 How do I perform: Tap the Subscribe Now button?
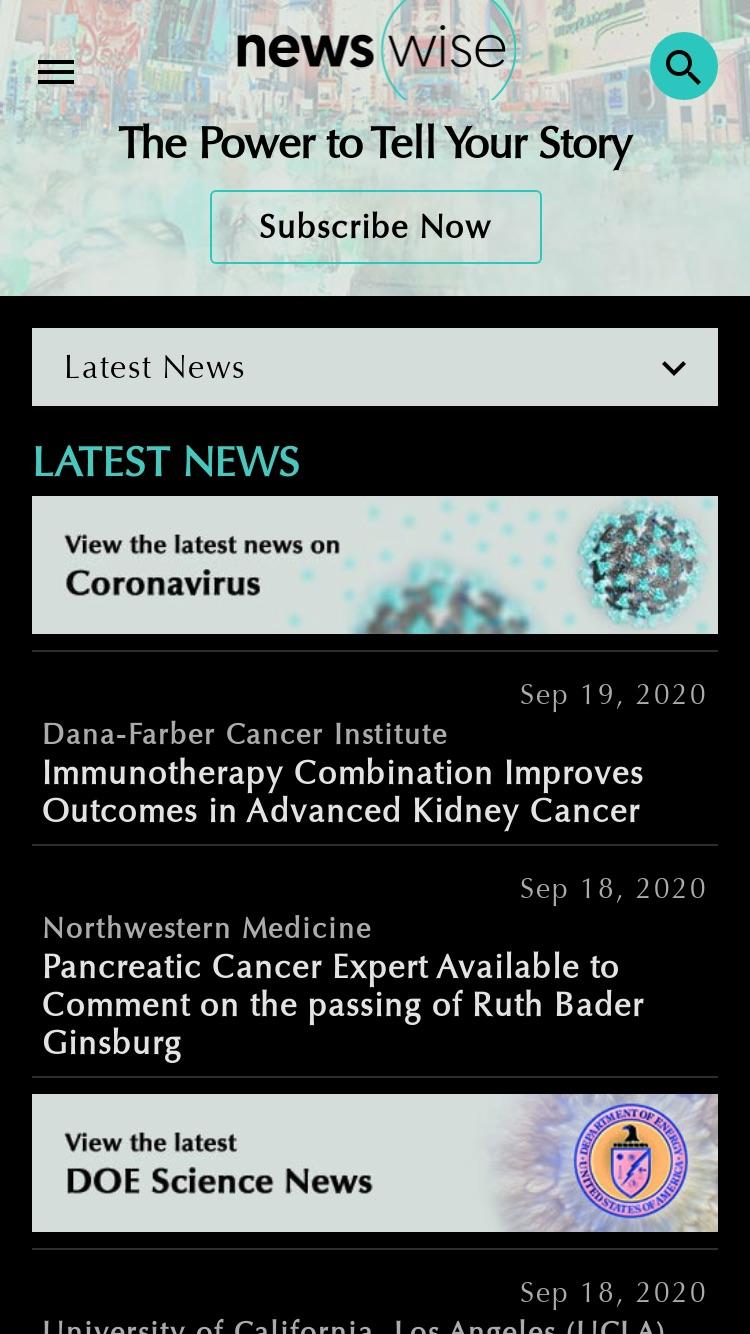(x=376, y=227)
